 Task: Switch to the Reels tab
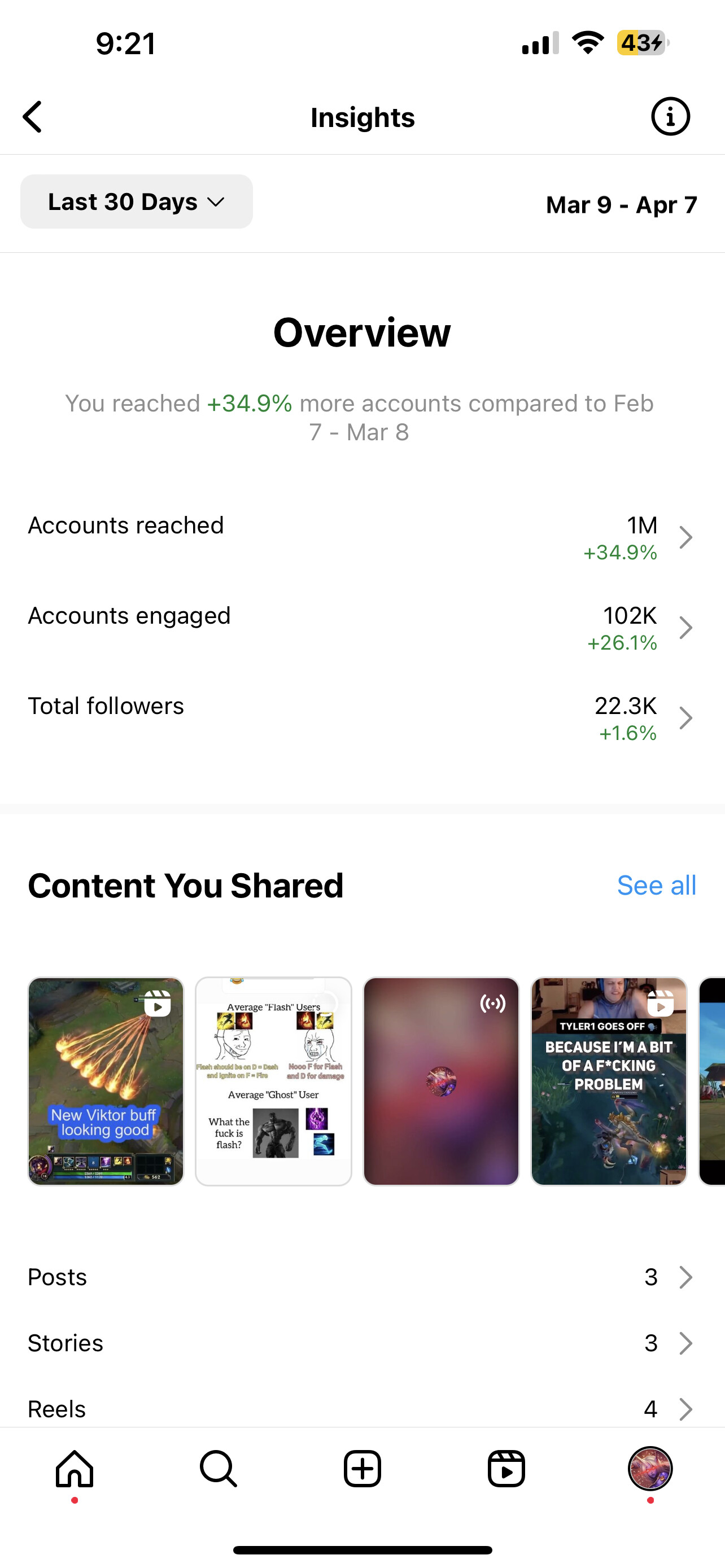[x=506, y=1469]
